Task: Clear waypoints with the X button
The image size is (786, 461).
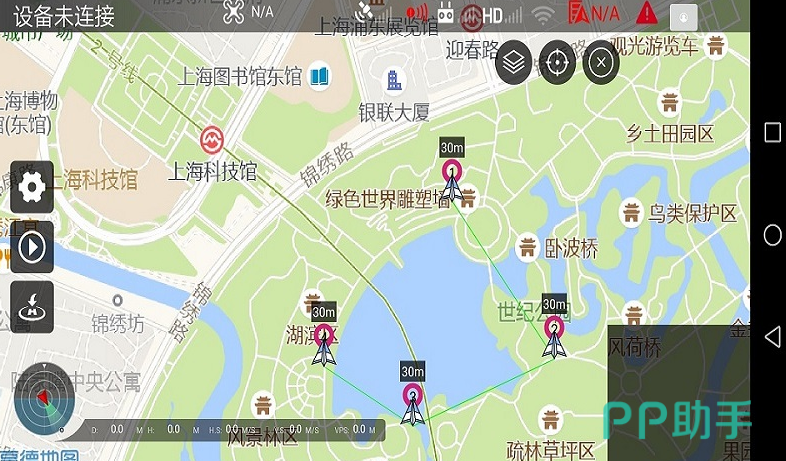Action: (x=600, y=62)
